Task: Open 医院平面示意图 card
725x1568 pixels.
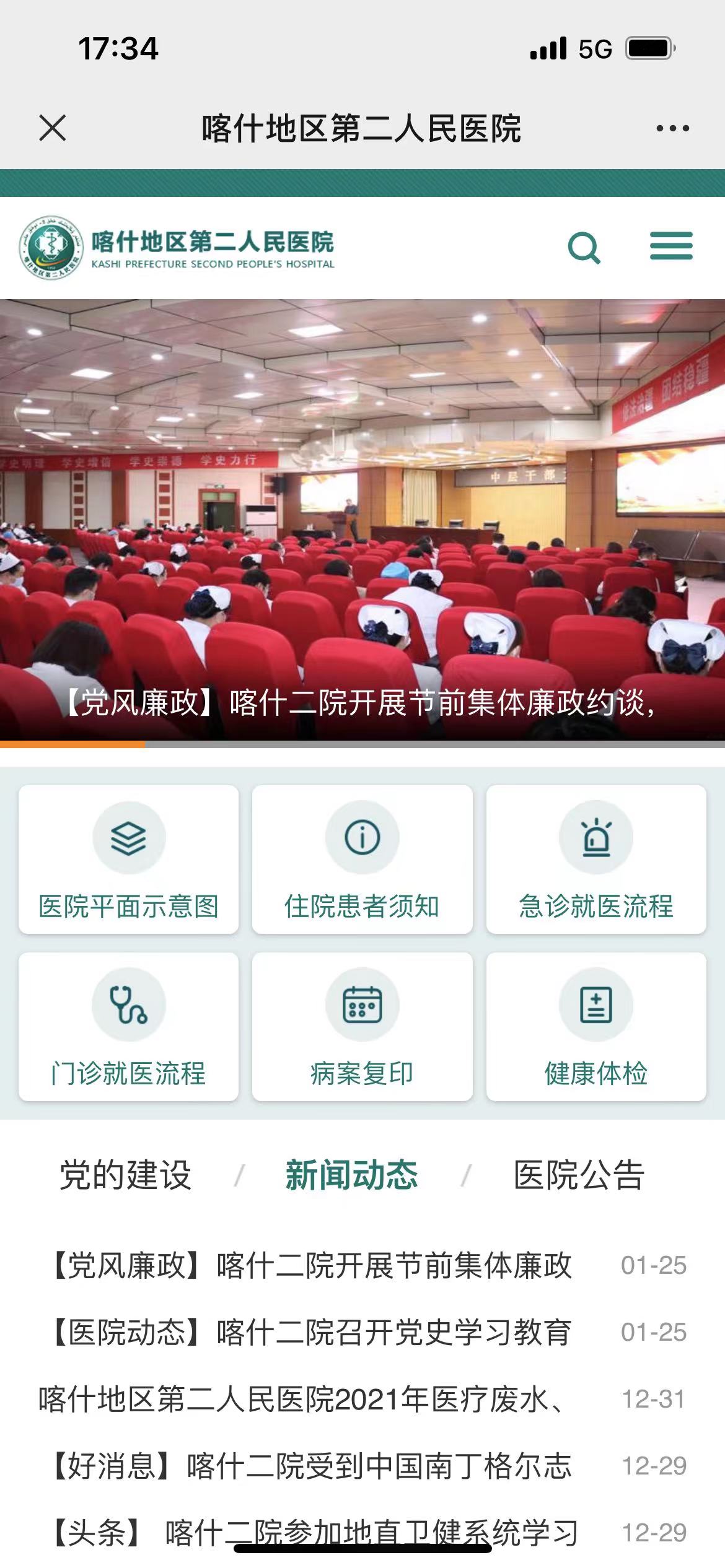Action: (x=128, y=860)
